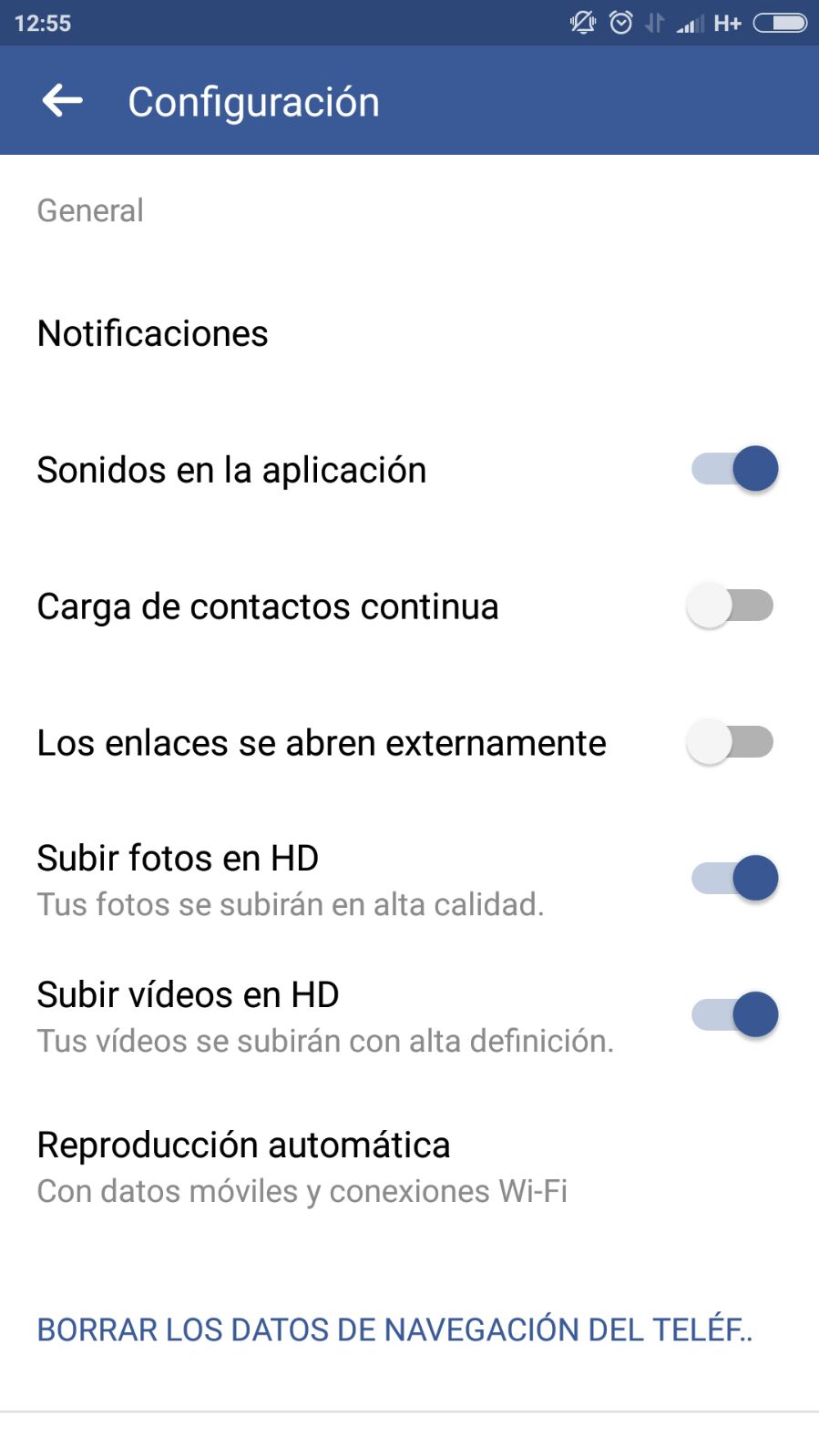
Task: Go back using the header arrow
Action: tap(62, 100)
